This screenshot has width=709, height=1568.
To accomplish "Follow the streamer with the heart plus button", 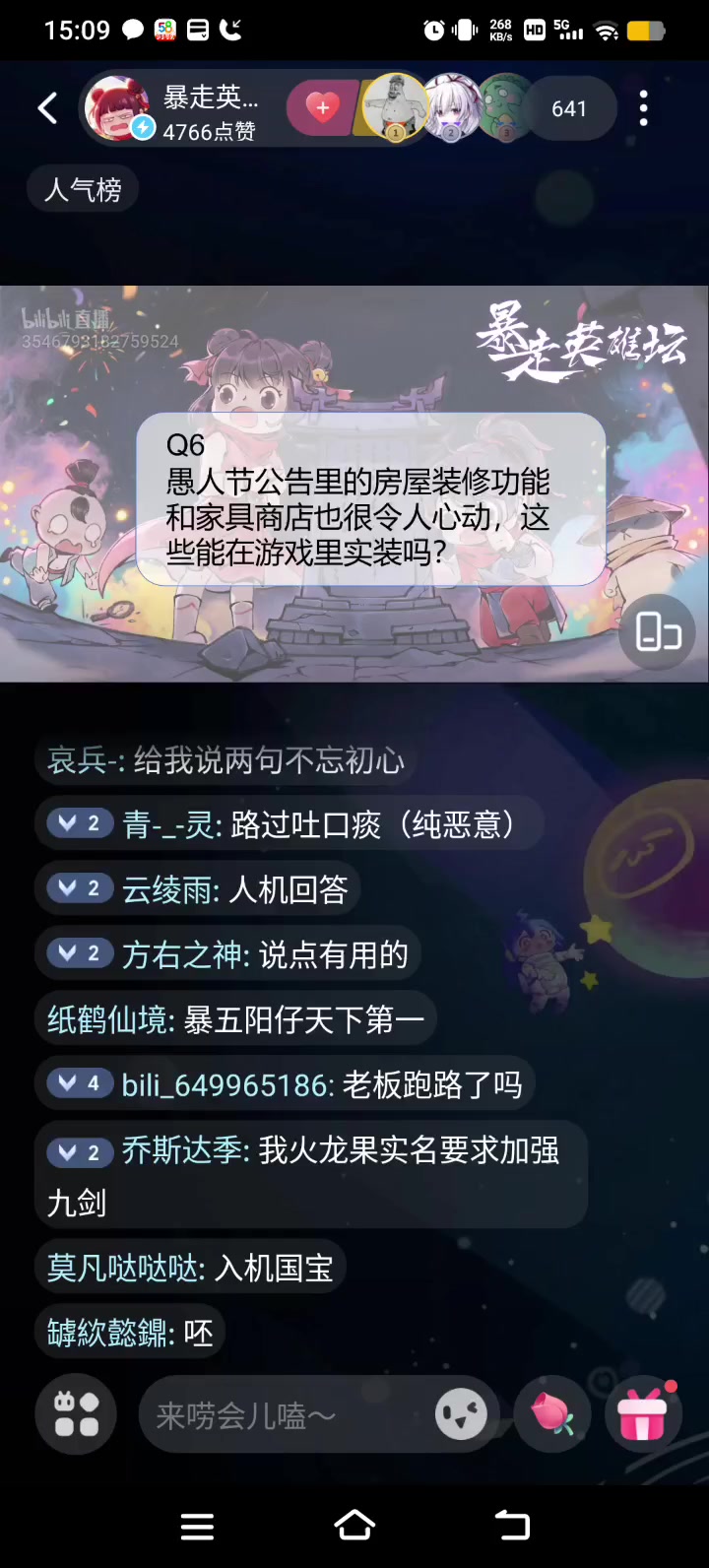I will click(322, 108).
